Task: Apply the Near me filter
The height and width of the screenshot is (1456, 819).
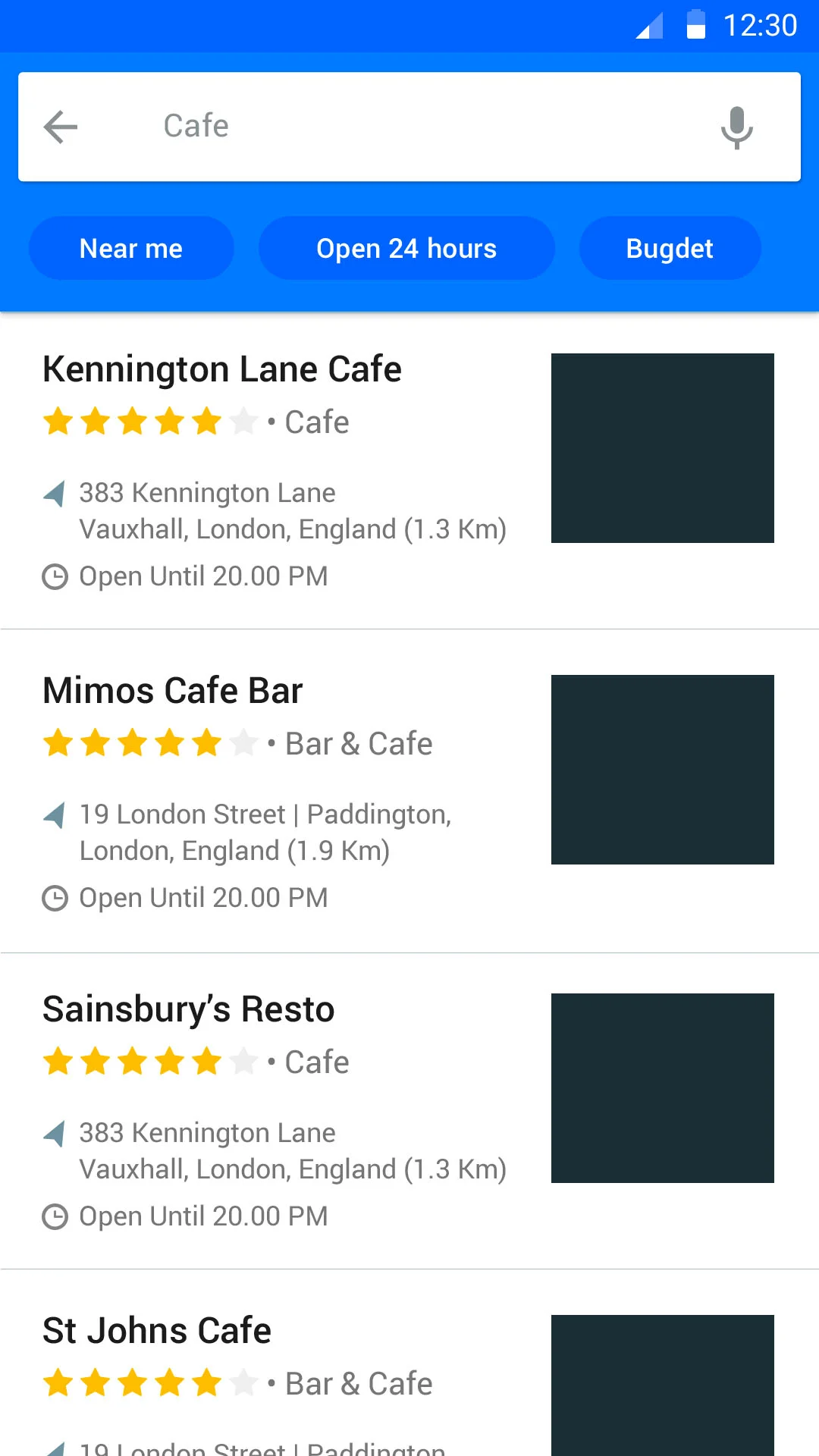Action: (131, 249)
